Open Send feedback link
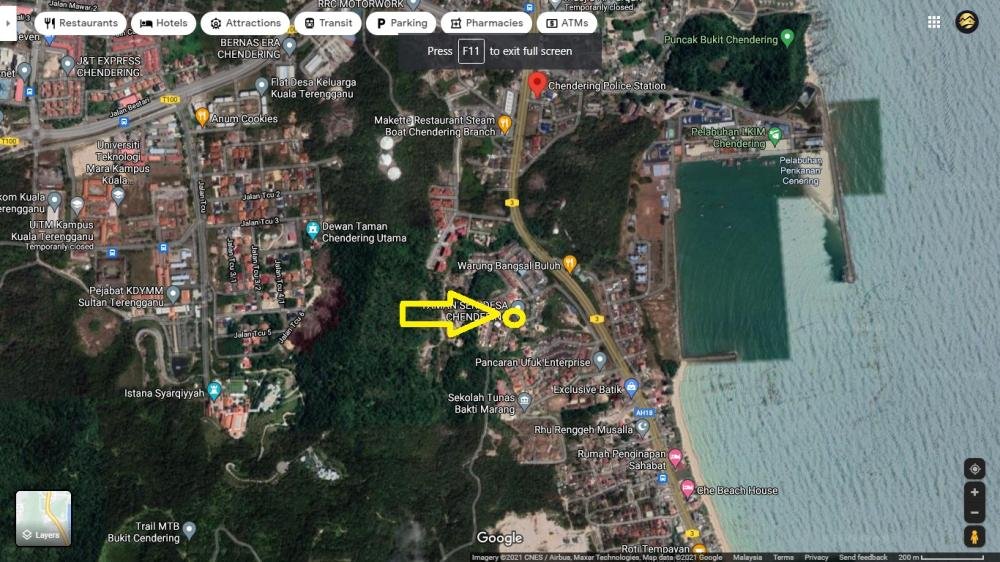Screen dimensions: 1000x562 863,557
